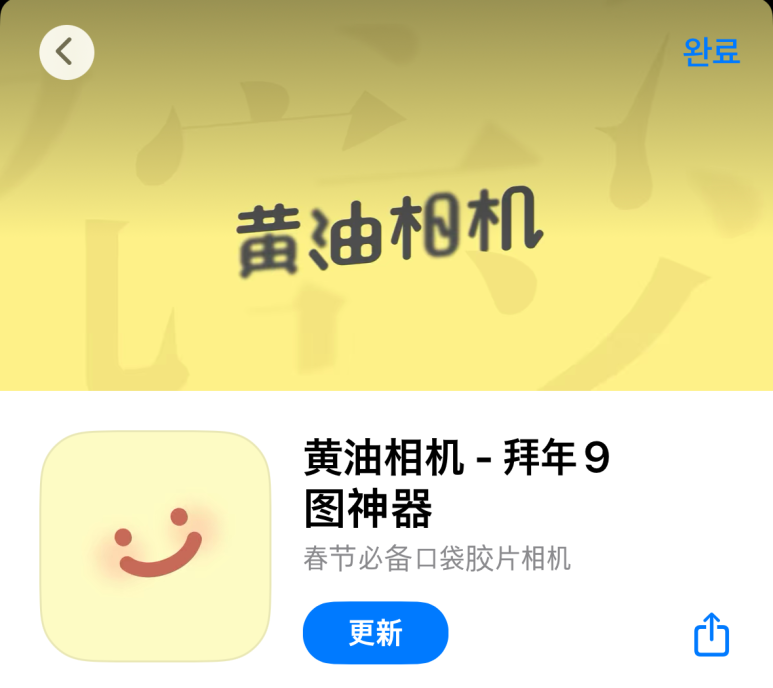Tap 완료 to close the page
Viewport: 773px width, 688px height.
point(711,52)
